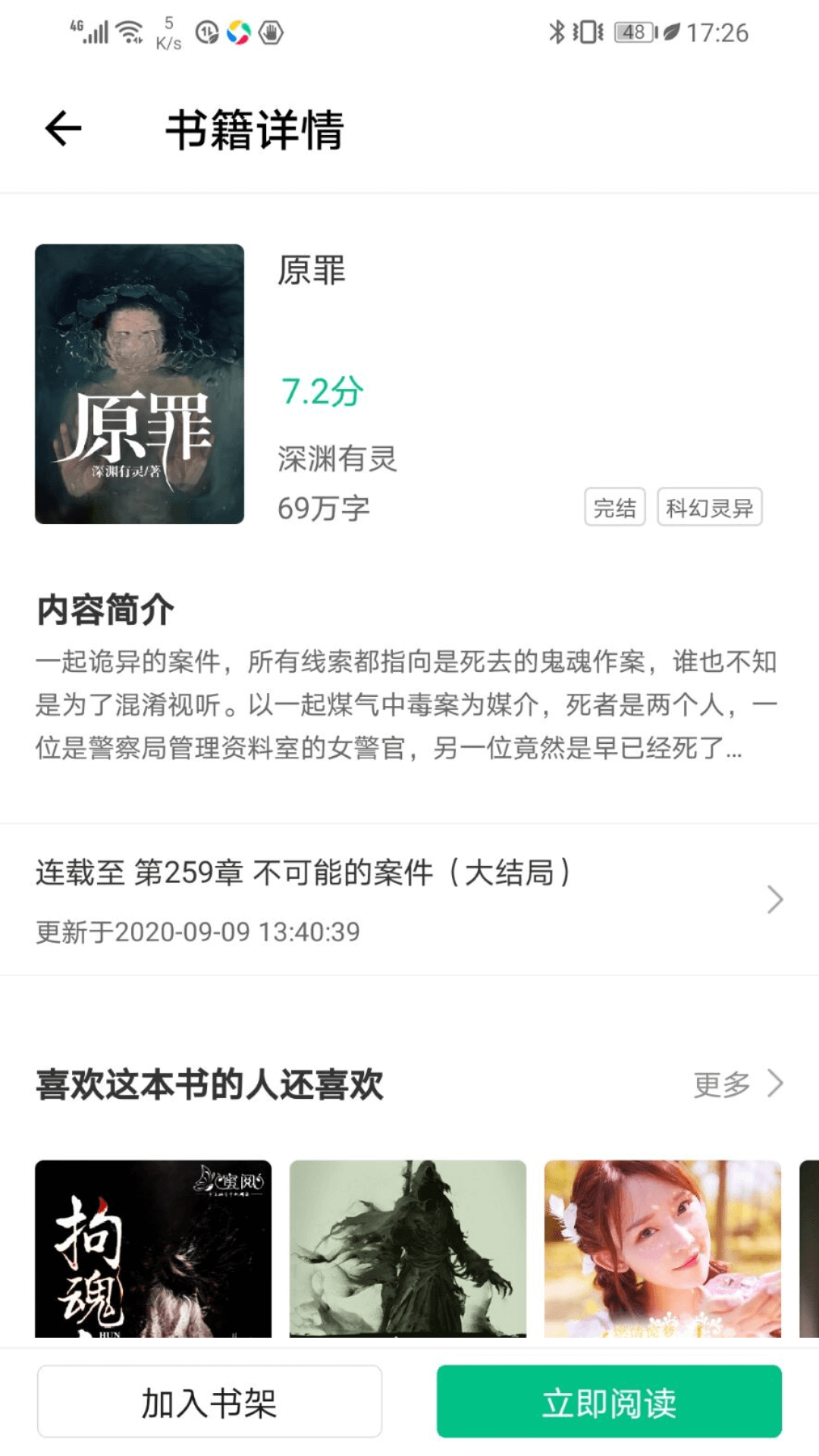Tap the 完结 tag chip

(614, 507)
